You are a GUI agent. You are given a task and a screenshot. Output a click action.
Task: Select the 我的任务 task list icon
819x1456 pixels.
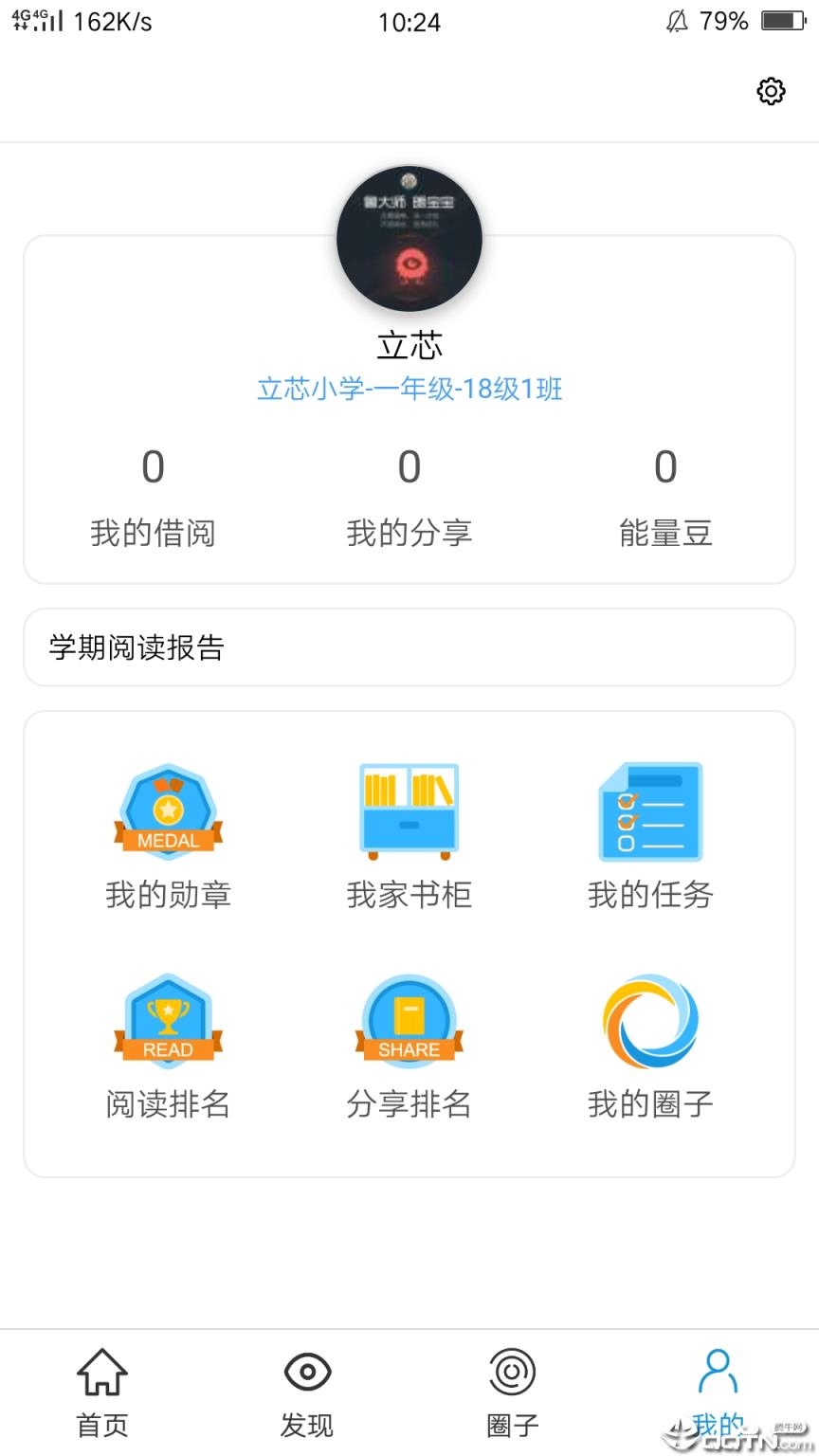coord(649,810)
